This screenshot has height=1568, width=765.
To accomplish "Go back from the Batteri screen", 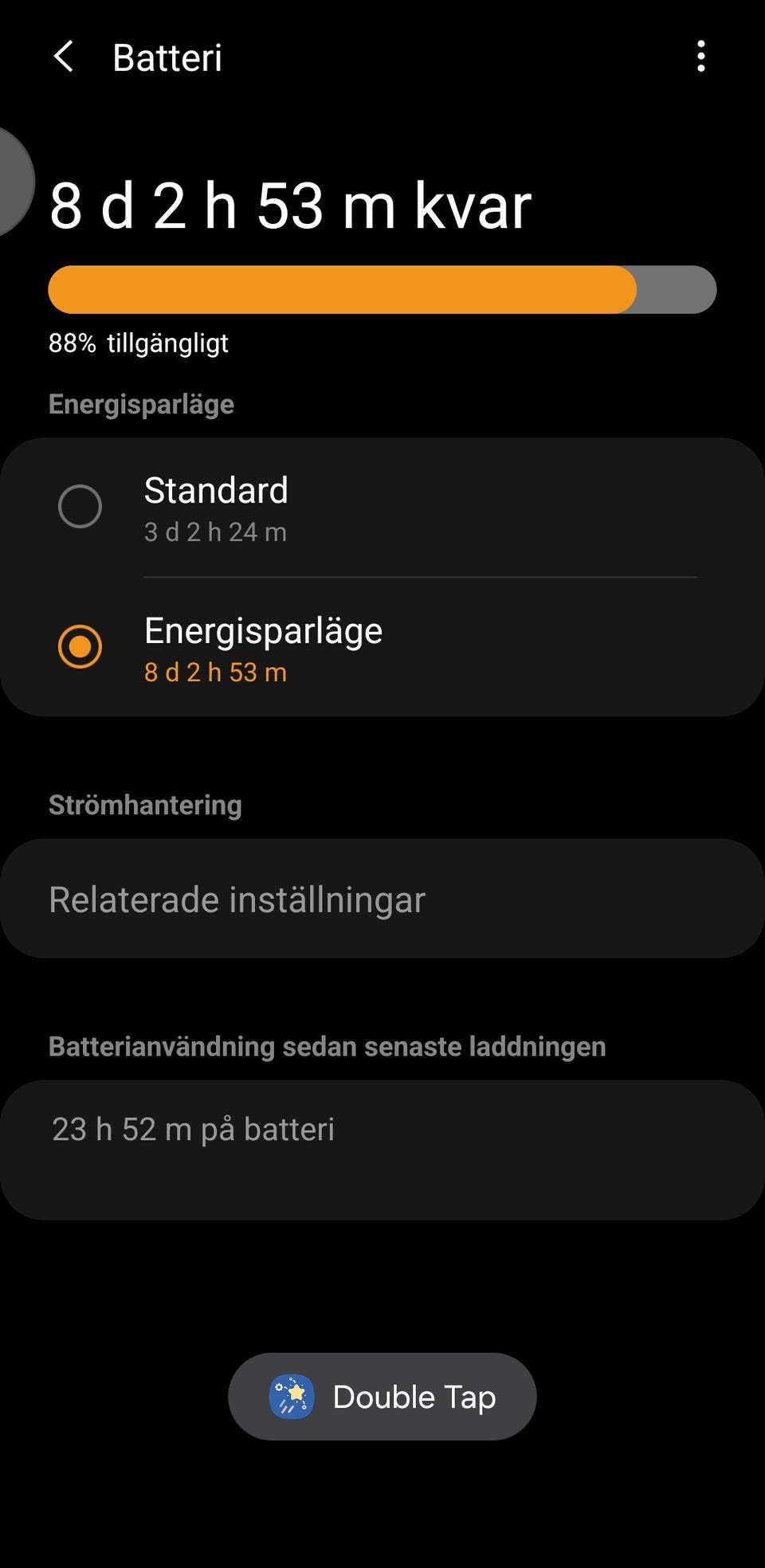I will 64,57.
